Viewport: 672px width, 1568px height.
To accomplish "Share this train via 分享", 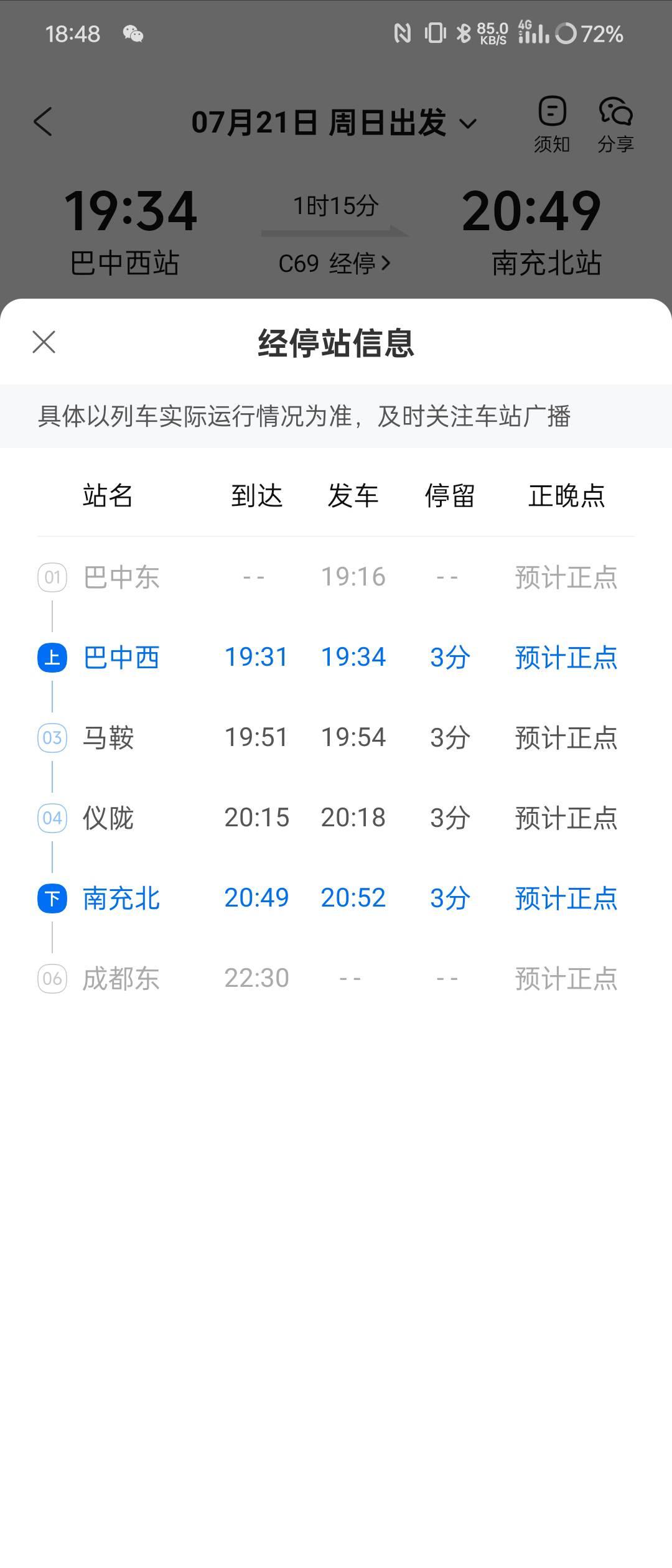I will pyautogui.click(x=615, y=124).
